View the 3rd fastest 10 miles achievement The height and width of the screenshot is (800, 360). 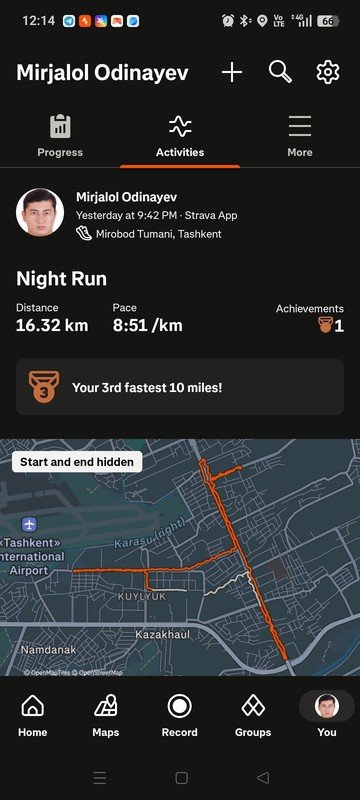[x=180, y=387]
